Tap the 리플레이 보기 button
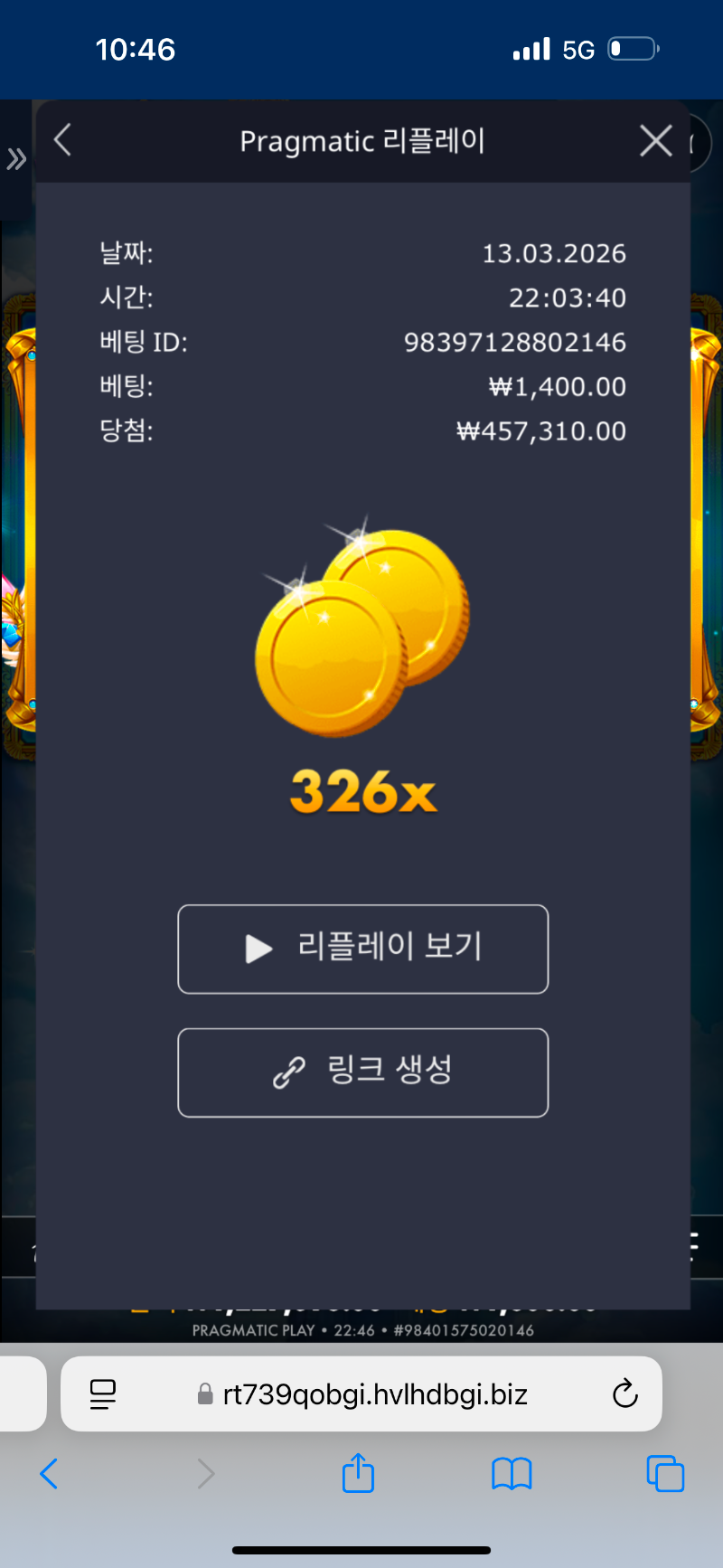 (x=363, y=949)
